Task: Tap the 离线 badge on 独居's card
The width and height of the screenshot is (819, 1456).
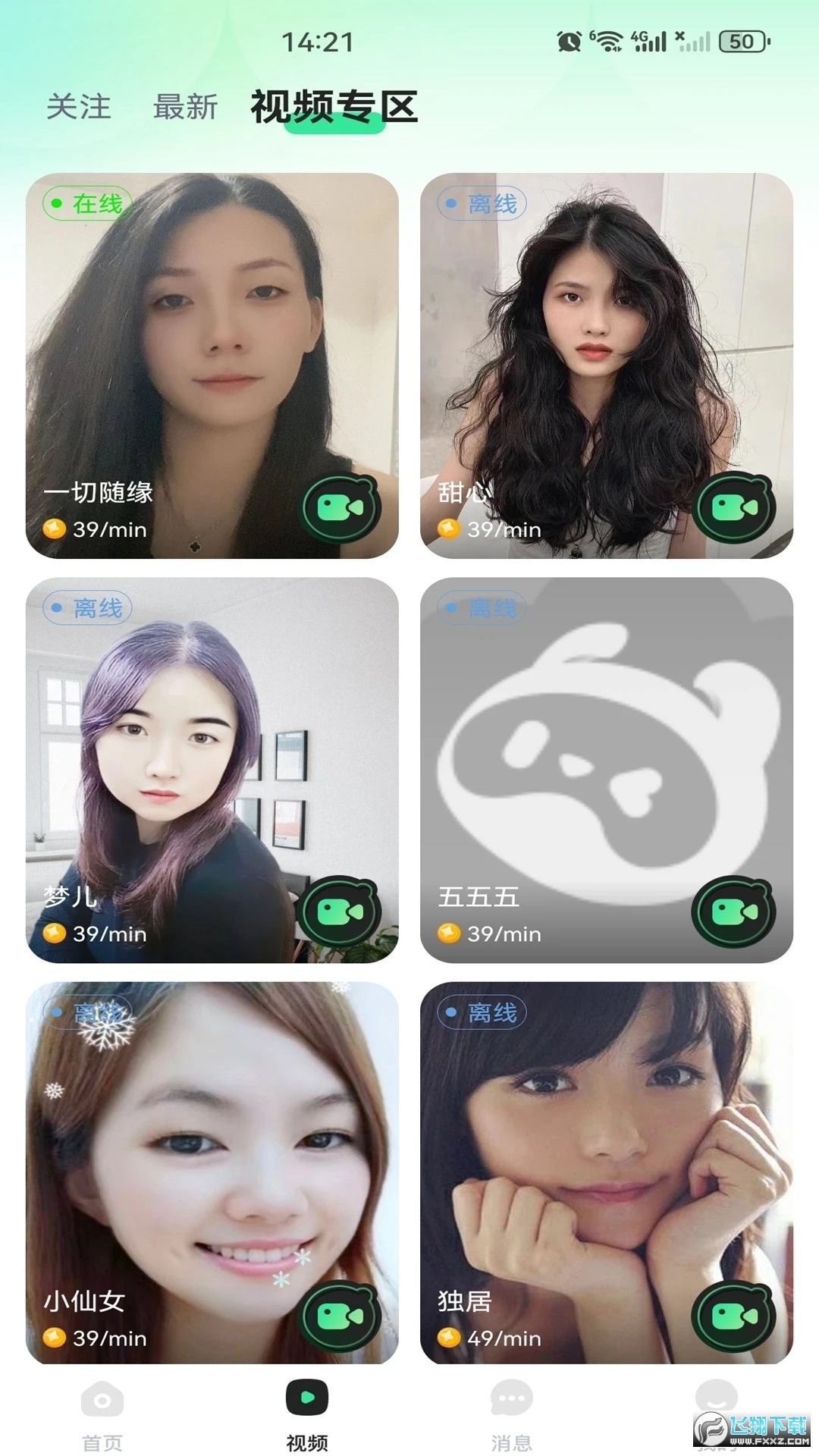Action: click(x=483, y=1011)
